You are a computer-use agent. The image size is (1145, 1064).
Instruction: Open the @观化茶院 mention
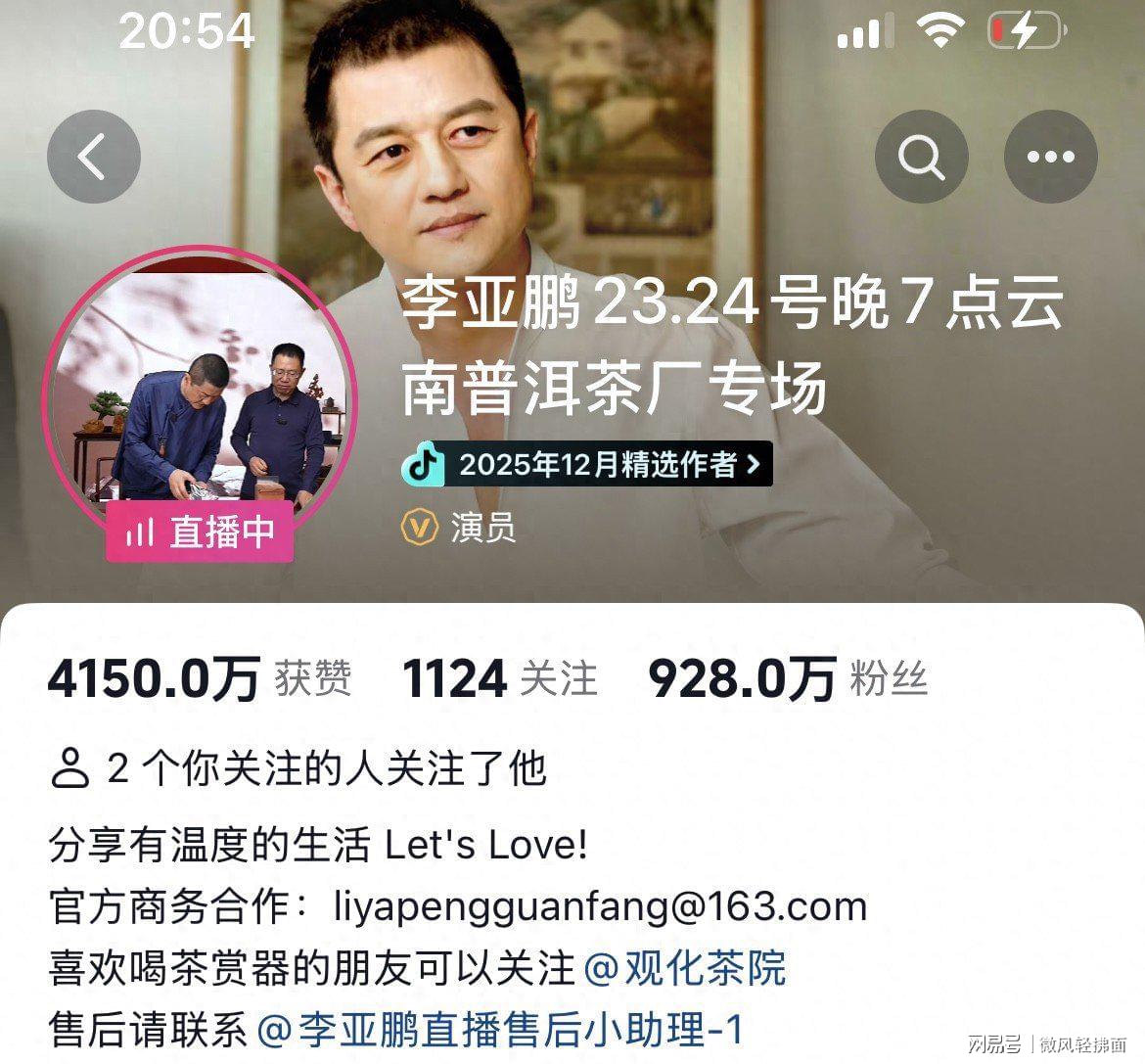(x=685, y=969)
